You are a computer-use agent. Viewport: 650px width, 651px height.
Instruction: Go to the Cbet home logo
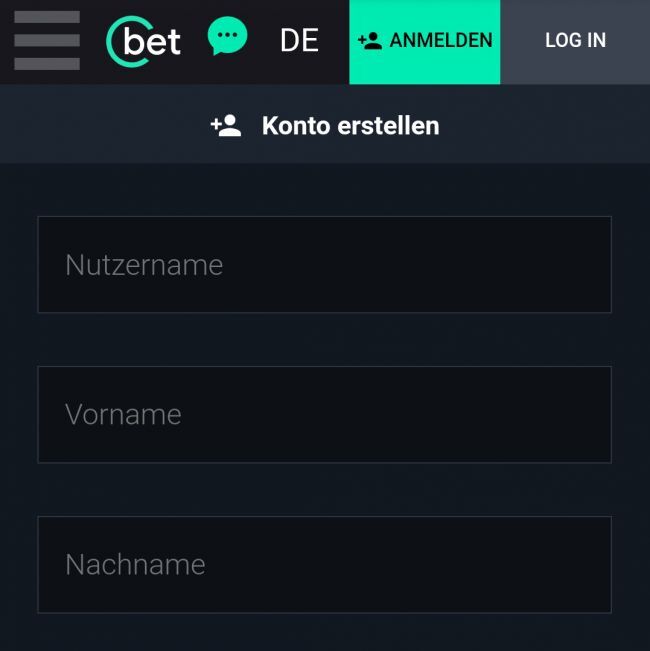point(144,41)
